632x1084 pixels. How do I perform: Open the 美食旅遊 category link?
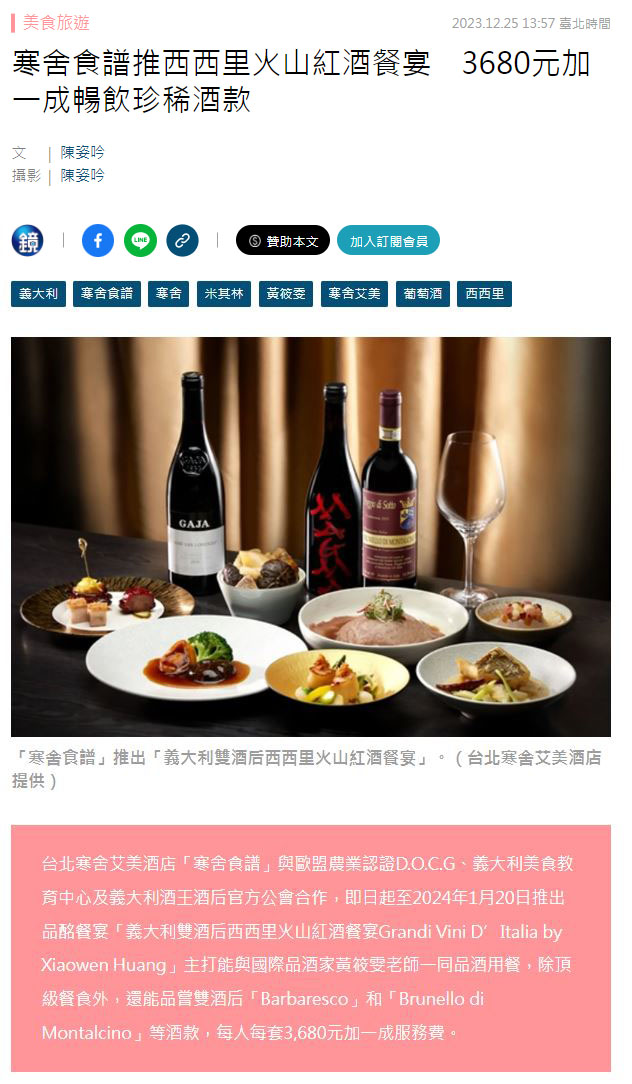pyautogui.click(x=55, y=22)
